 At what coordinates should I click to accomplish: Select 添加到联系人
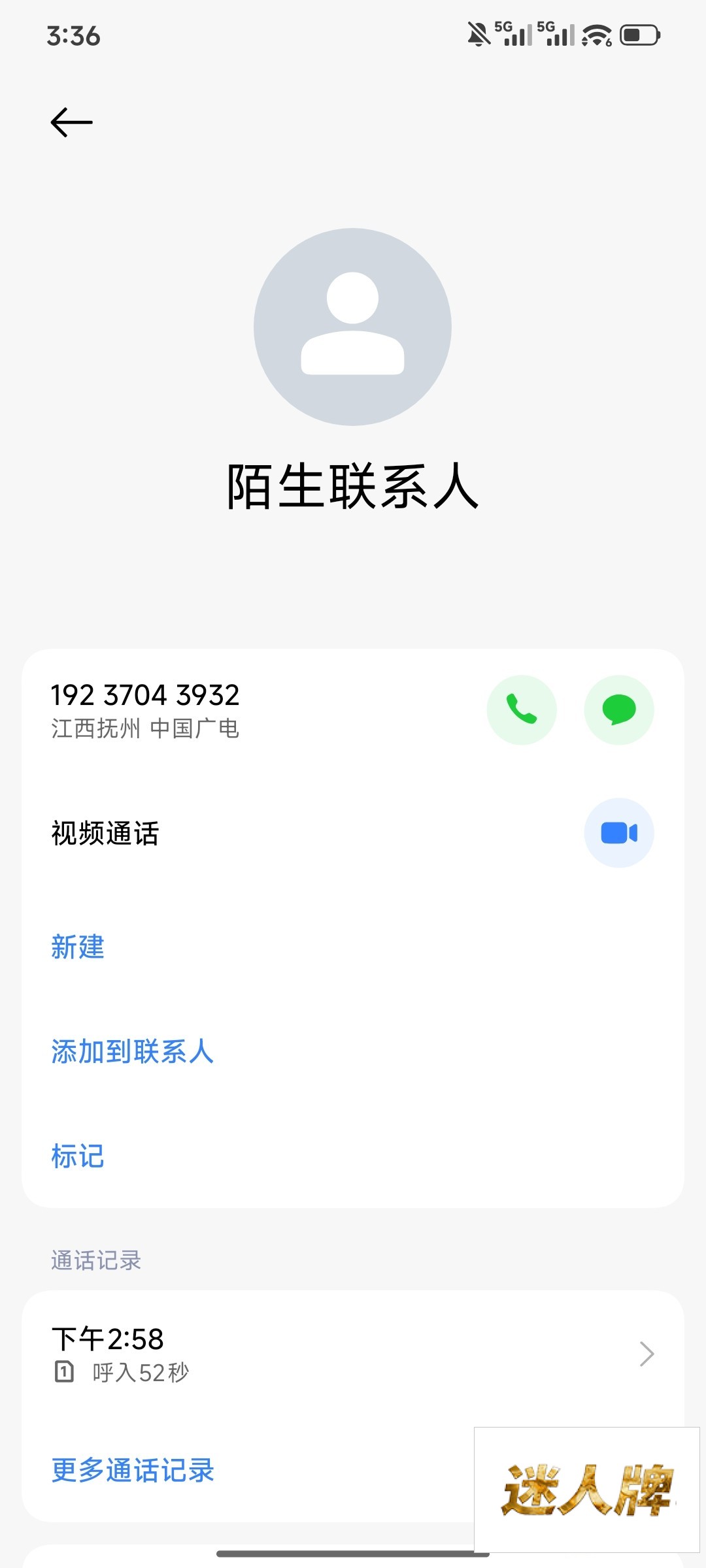pos(133,1051)
